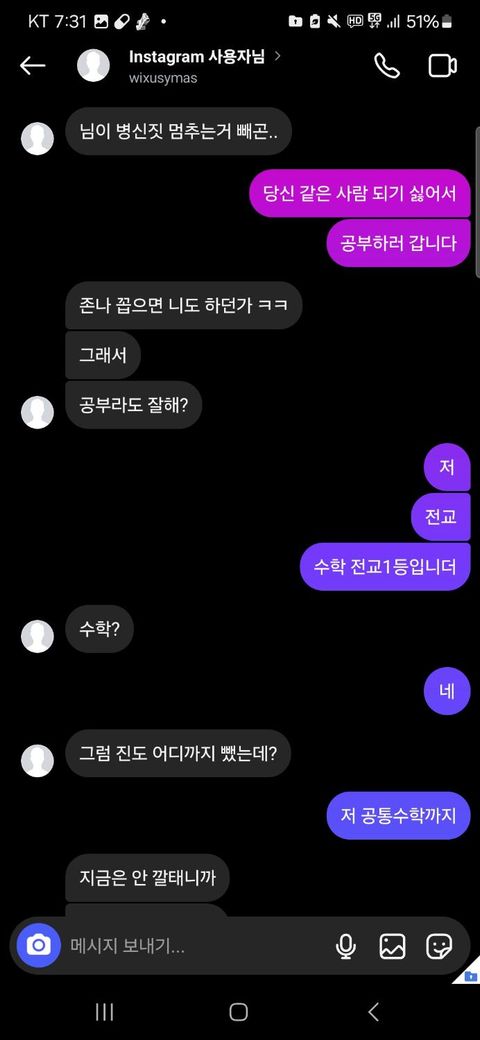Record a voice message with the microphone
The width and height of the screenshot is (480, 1040).
tap(345, 946)
